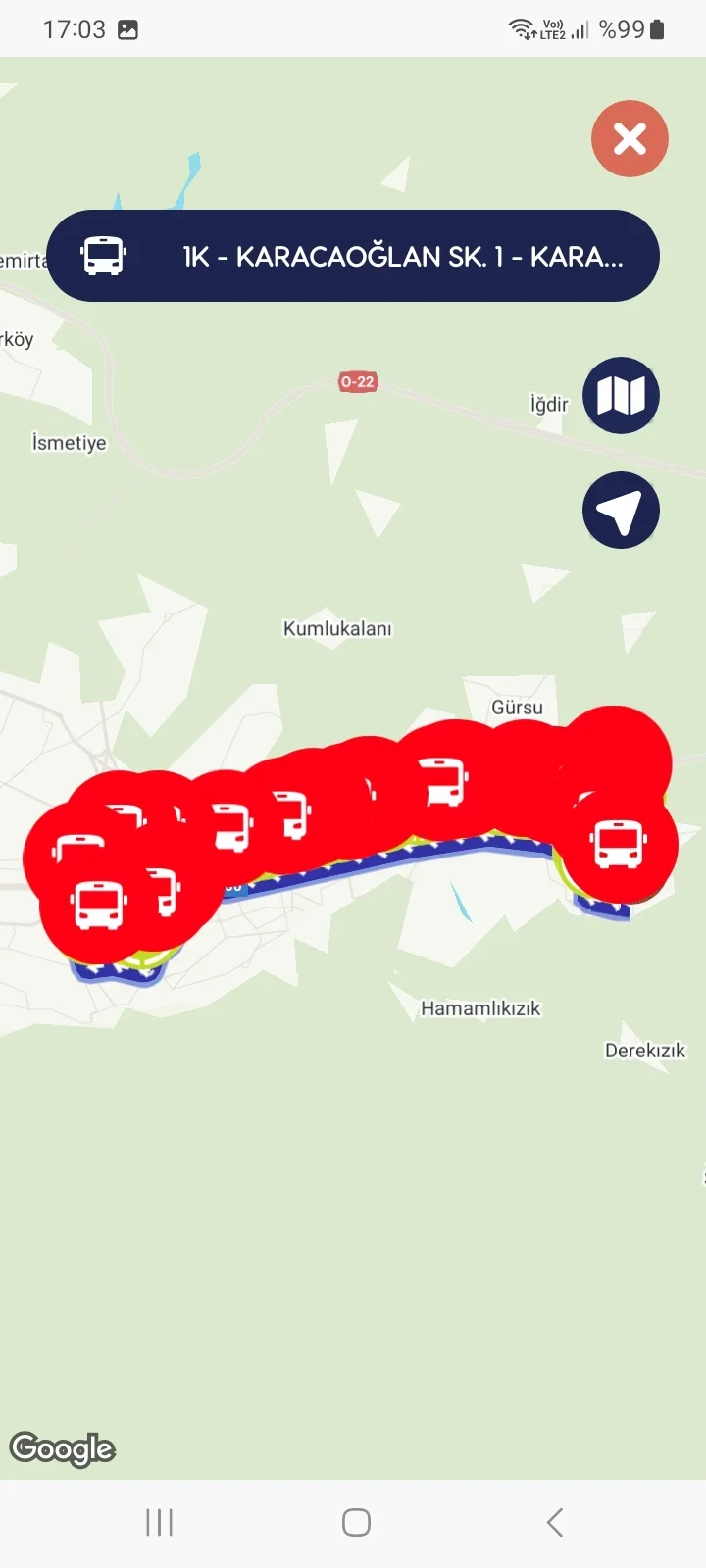The image size is (706, 1568).
Task: Center map on my current location
Action: click(621, 511)
